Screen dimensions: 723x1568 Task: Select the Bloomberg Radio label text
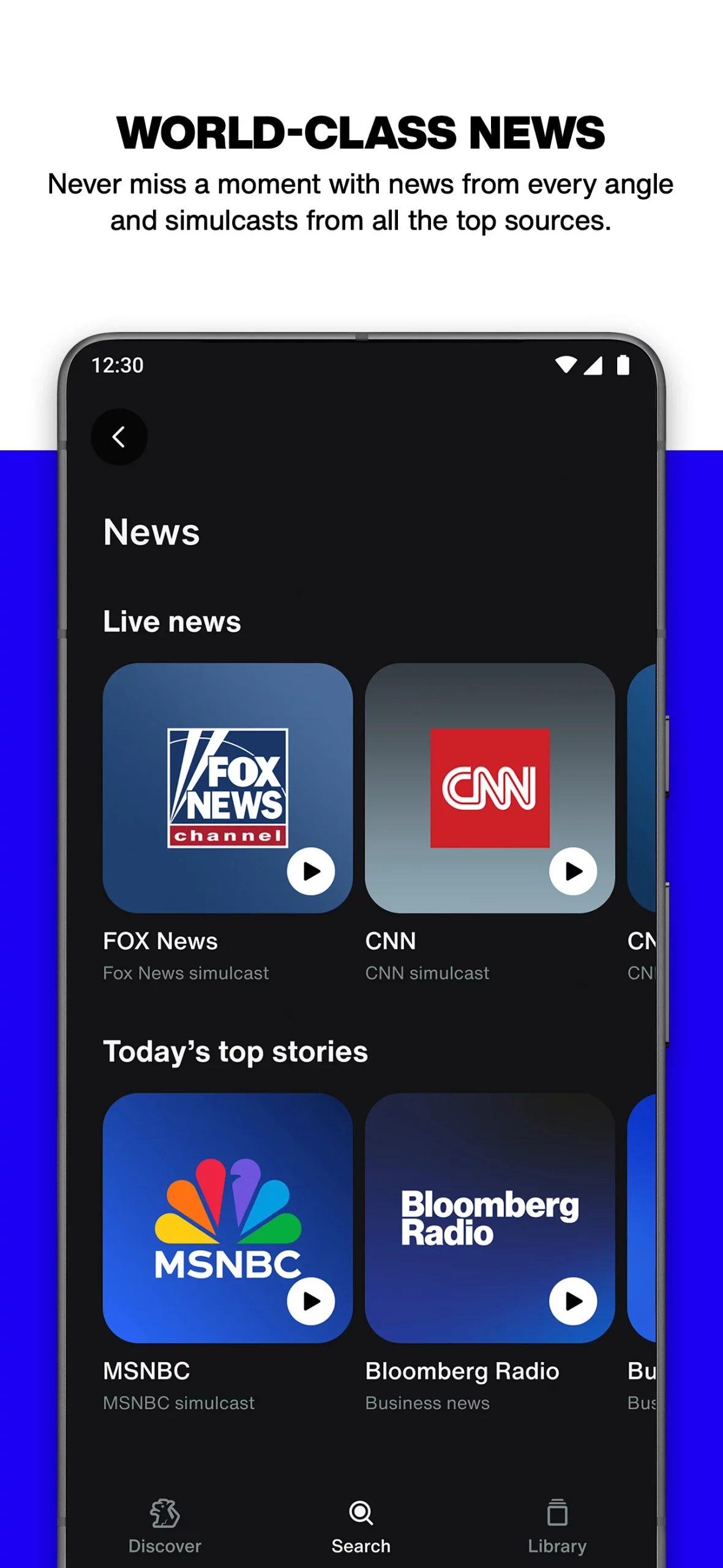click(462, 1371)
